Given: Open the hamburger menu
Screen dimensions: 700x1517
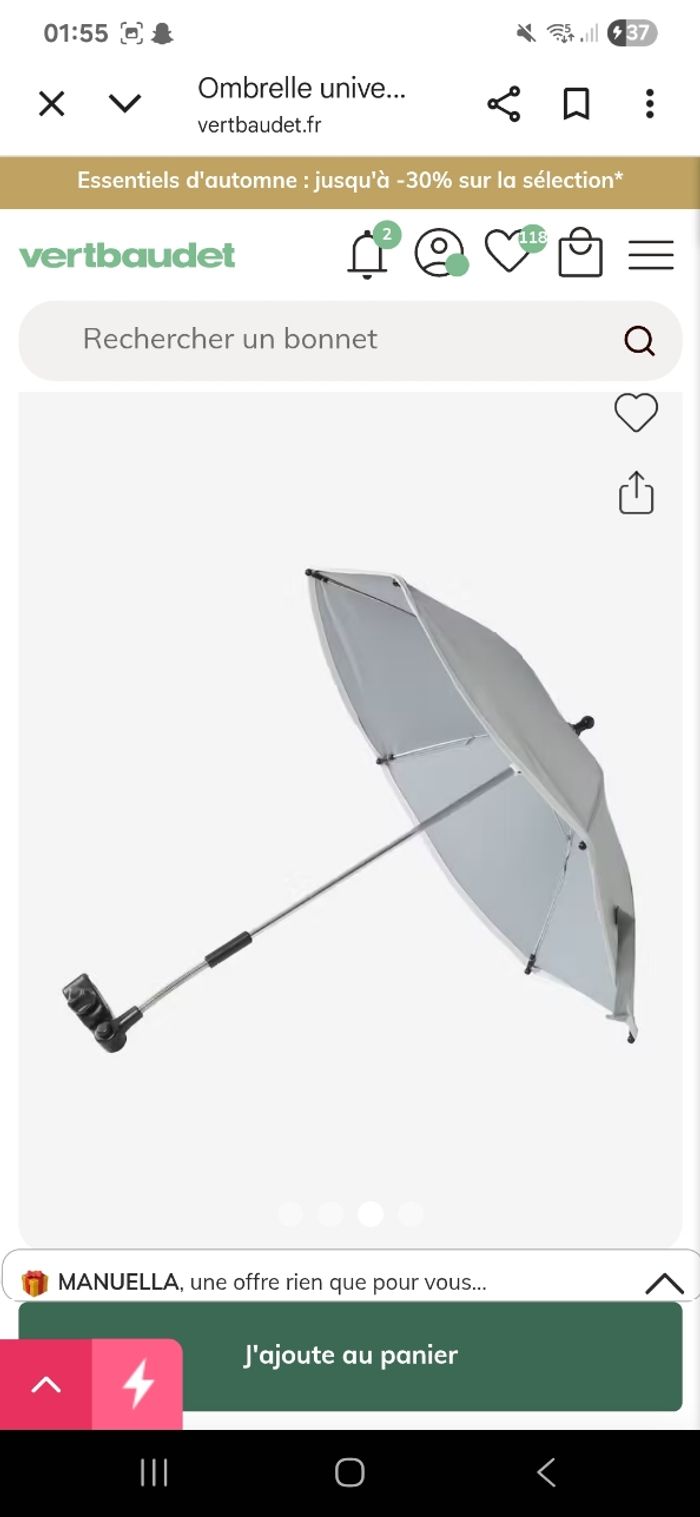Looking at the screenshot, I should [651, 254].
